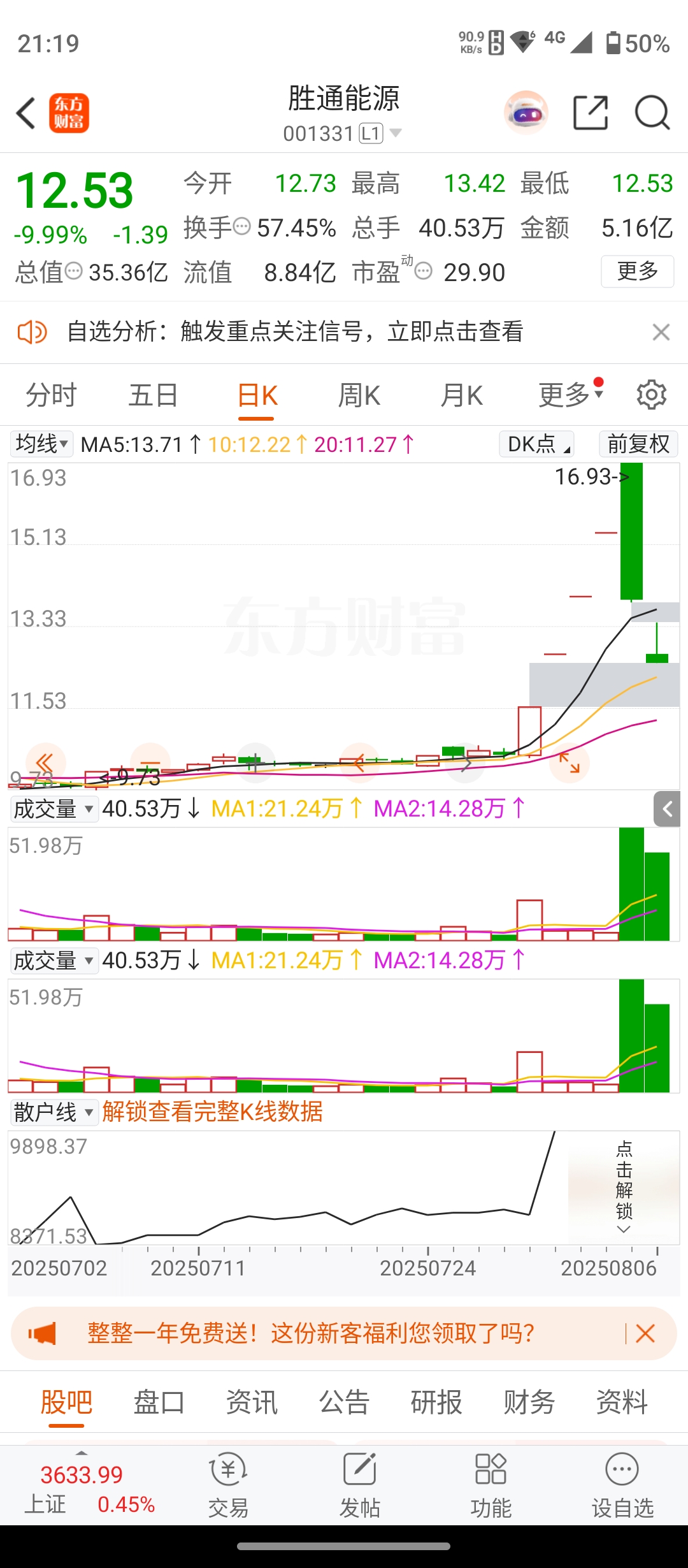This screenshot has height=1568, width=688.
Task: Expand the 均线 indicator dropdown
Action: [x=41, y=444]
